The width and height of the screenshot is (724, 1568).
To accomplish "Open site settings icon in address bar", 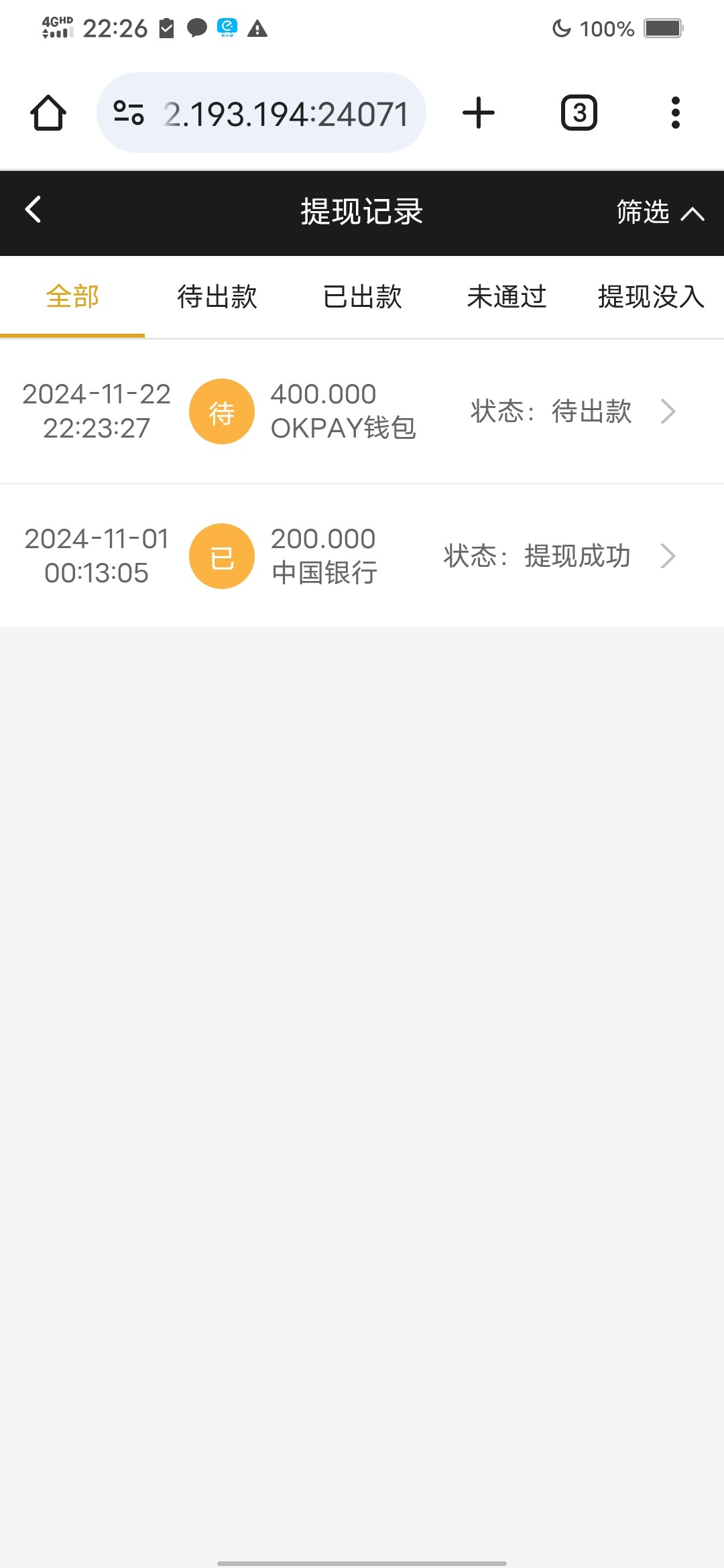I will pos(129,113).
